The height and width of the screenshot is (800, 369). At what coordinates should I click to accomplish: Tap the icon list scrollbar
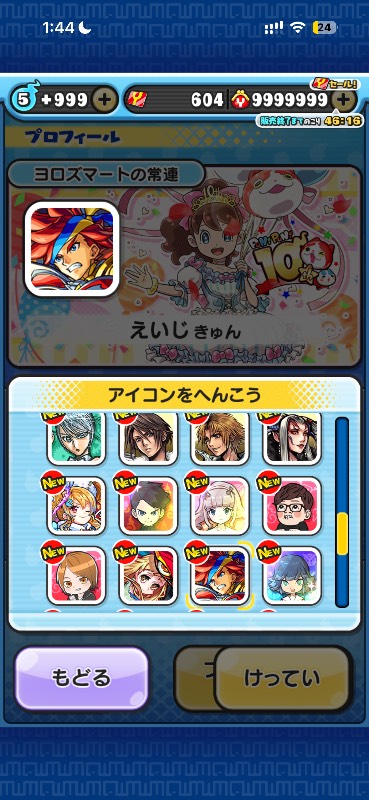pos(342,512)
